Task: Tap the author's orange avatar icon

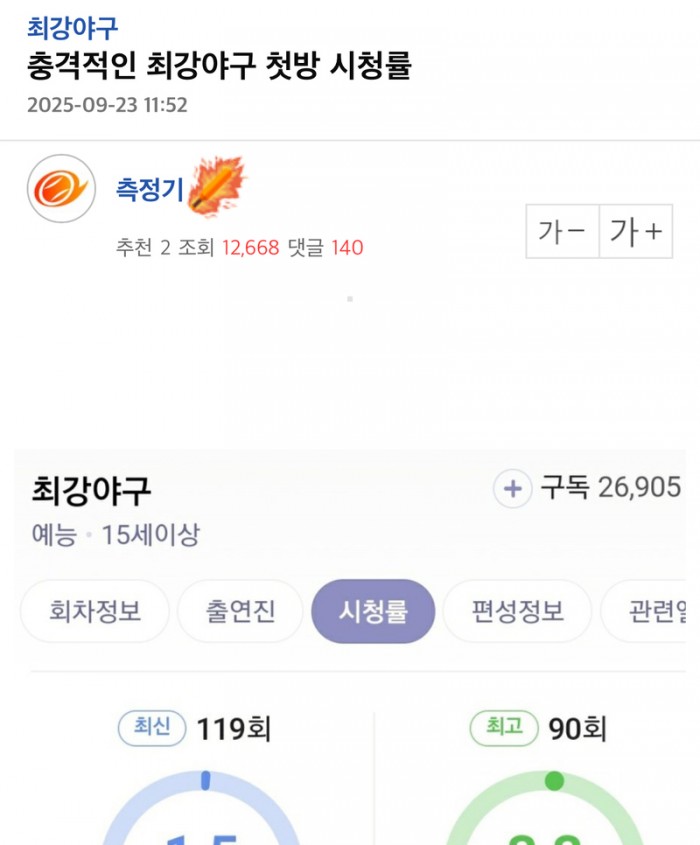Action: pos(61,188)
